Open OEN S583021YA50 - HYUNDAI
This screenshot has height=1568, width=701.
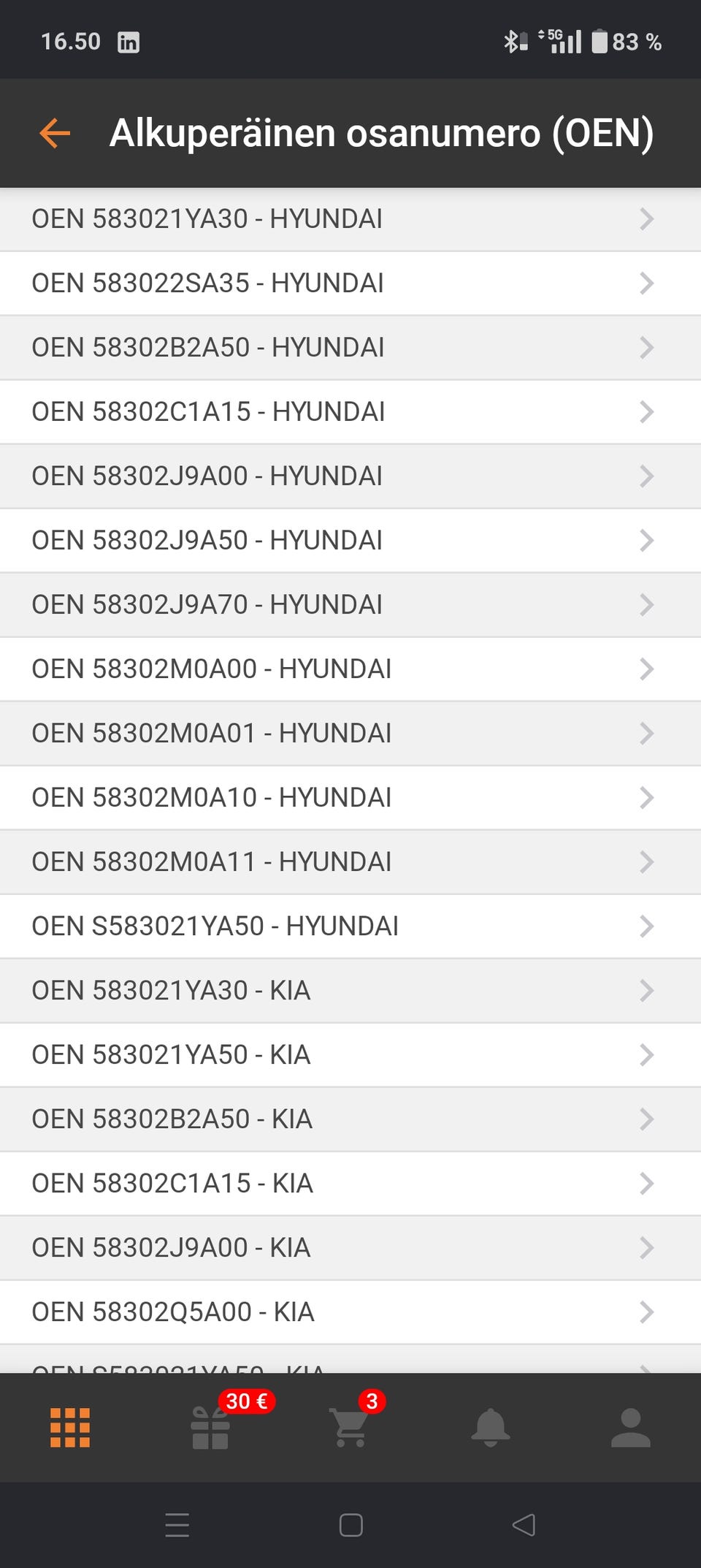(x=350, y=926)
